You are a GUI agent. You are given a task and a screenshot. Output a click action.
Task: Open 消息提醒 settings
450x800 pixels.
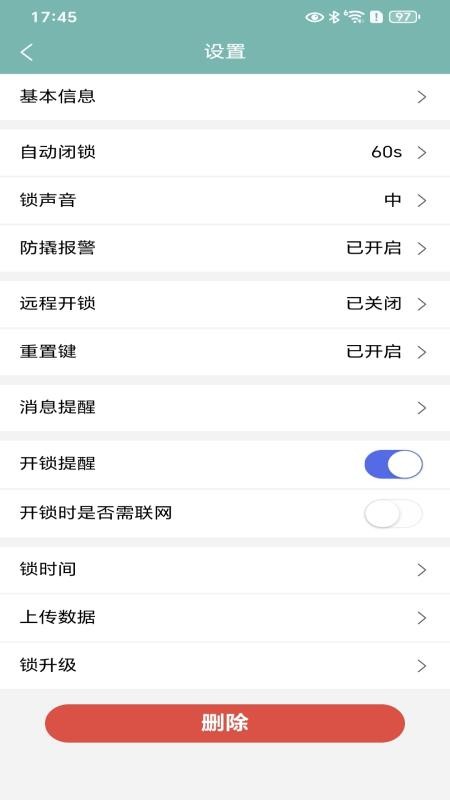[225, 408]
